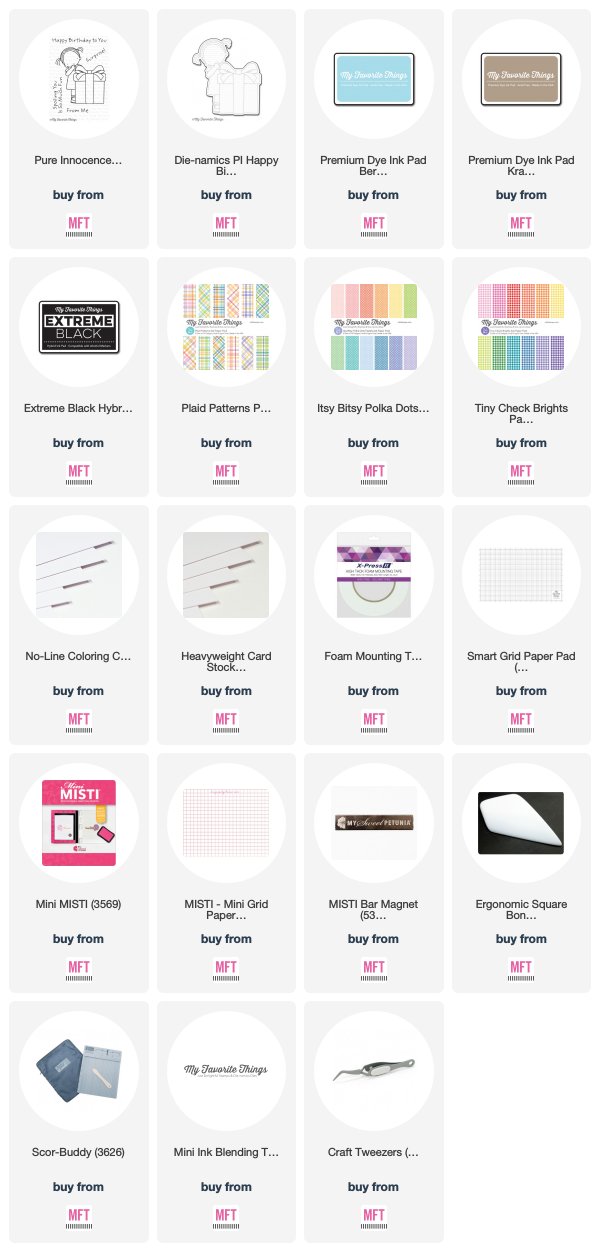The image size is (600, 1257).
Task: View the Ergonomic Square Bone folder item
Action: click(520, 873)
